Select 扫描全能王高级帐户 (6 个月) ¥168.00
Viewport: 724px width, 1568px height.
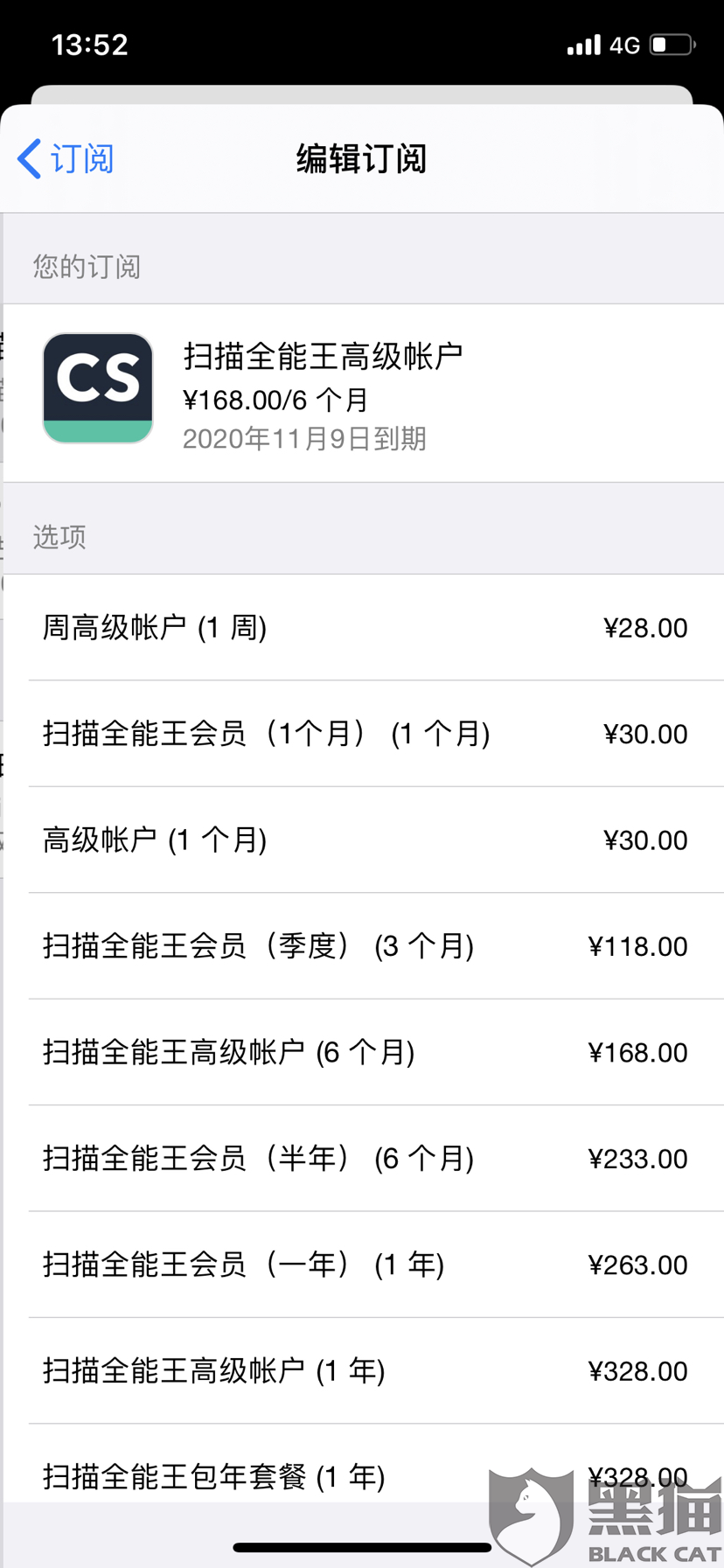pyautogui.click(x=364, y=1052)
